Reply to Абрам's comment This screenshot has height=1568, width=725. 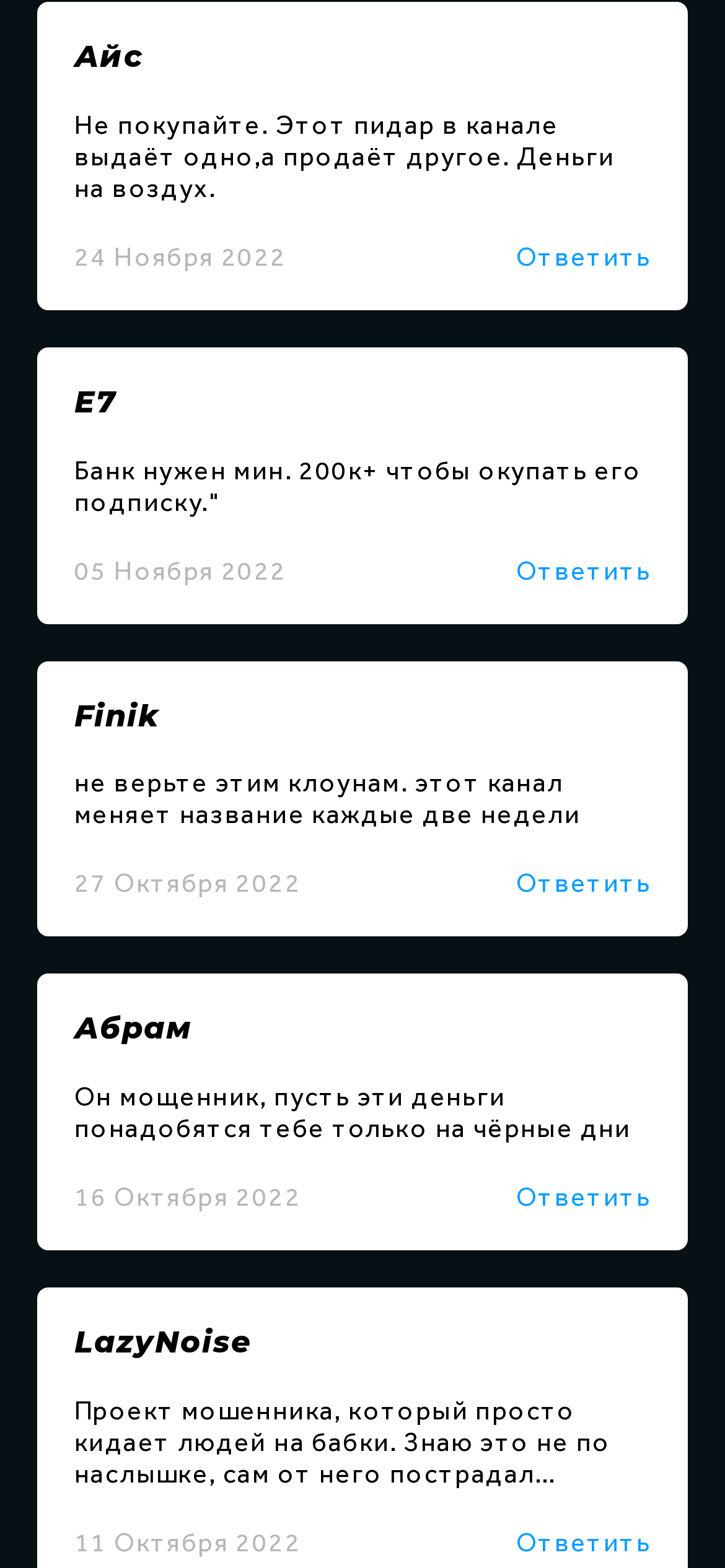point(583,1198)
